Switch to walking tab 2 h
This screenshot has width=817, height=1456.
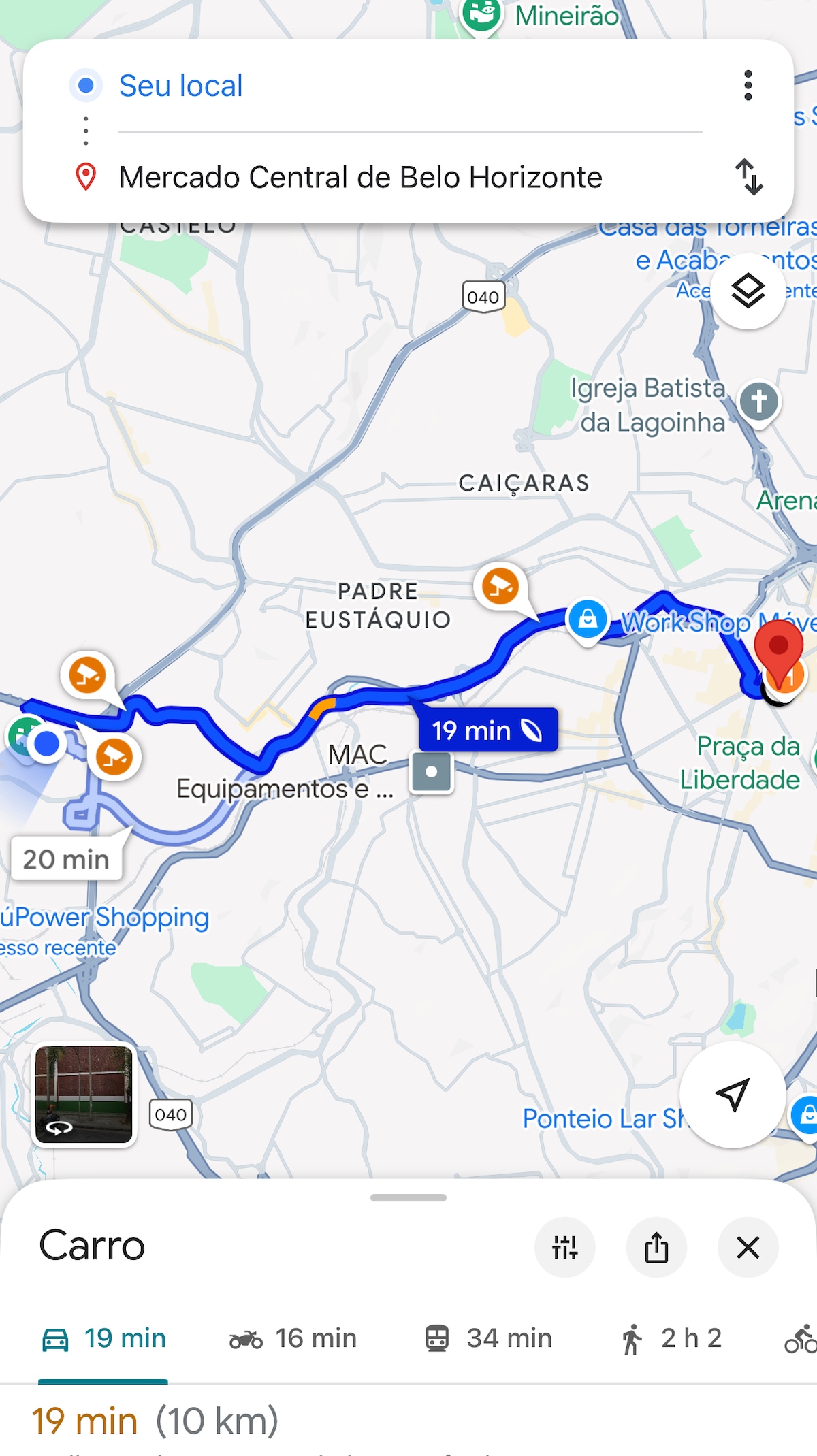pos(671,1338)
